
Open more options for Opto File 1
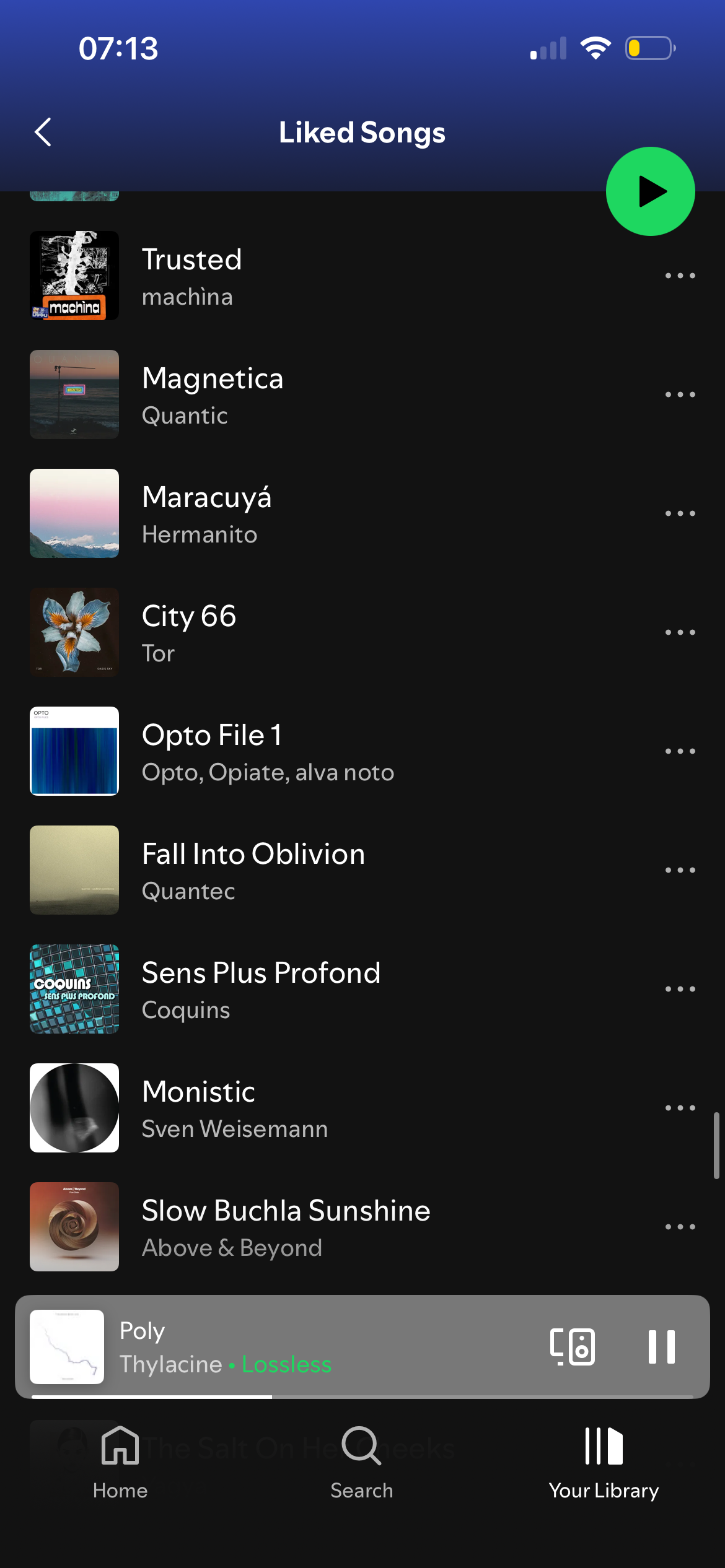coord(680,751)
